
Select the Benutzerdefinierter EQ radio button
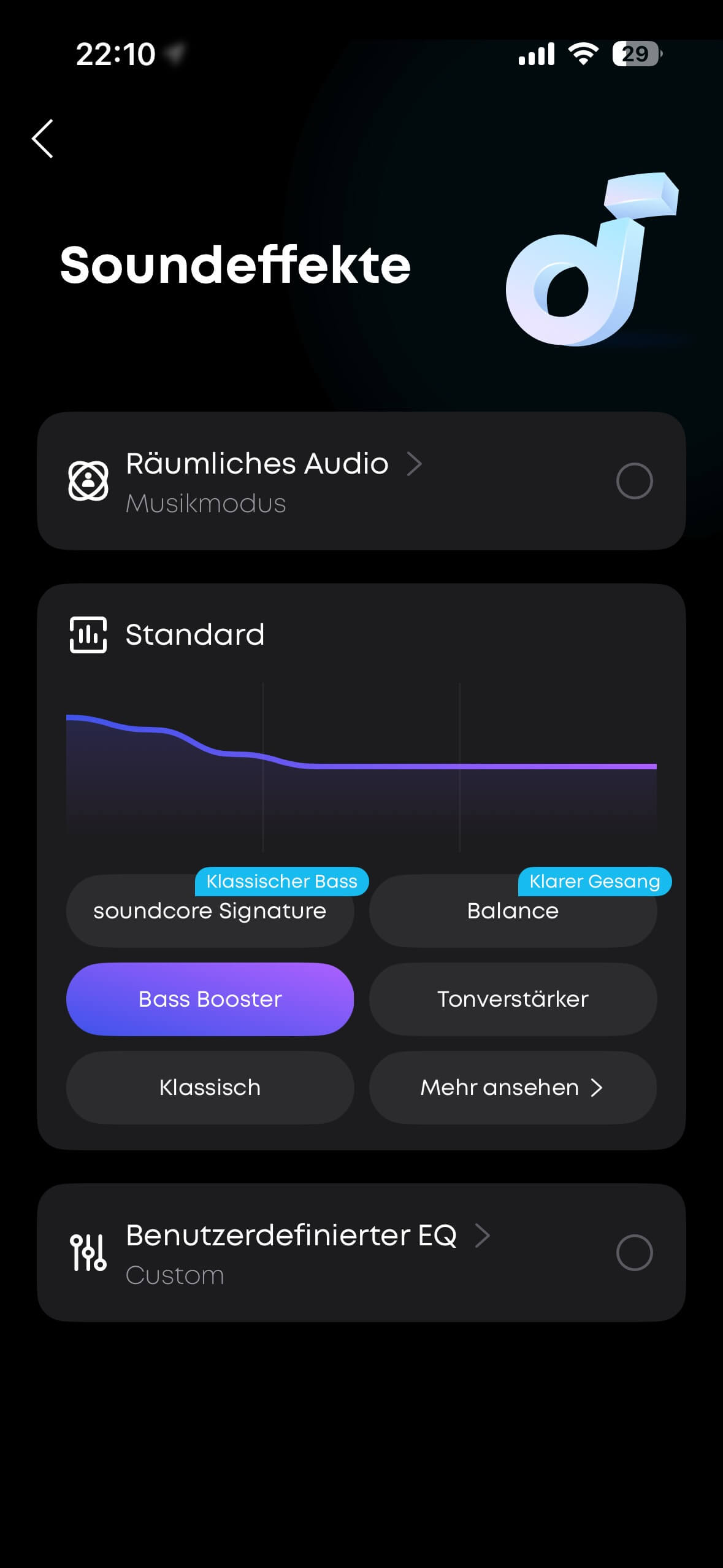pyautogui.click(x=634, y=1253)
